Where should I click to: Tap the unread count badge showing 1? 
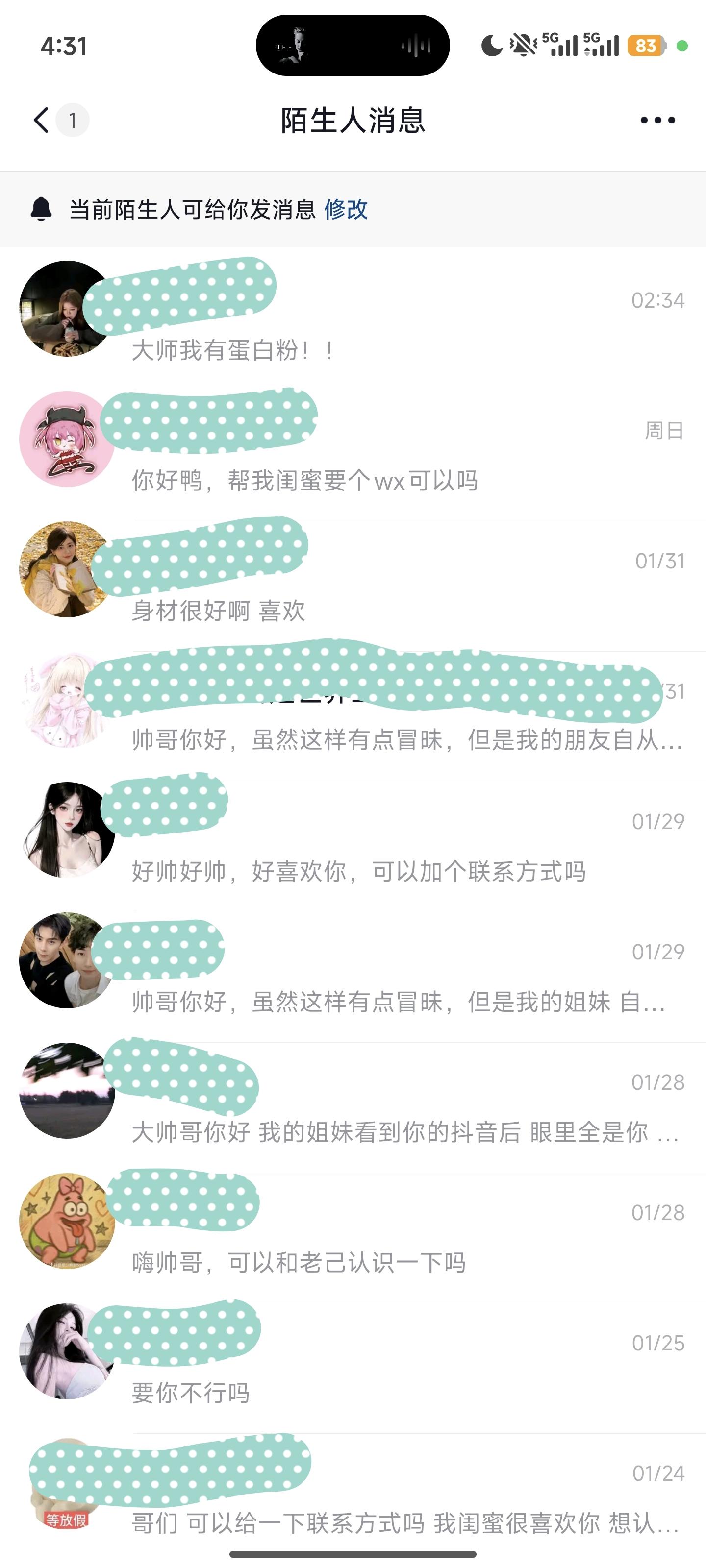[73, 119]
